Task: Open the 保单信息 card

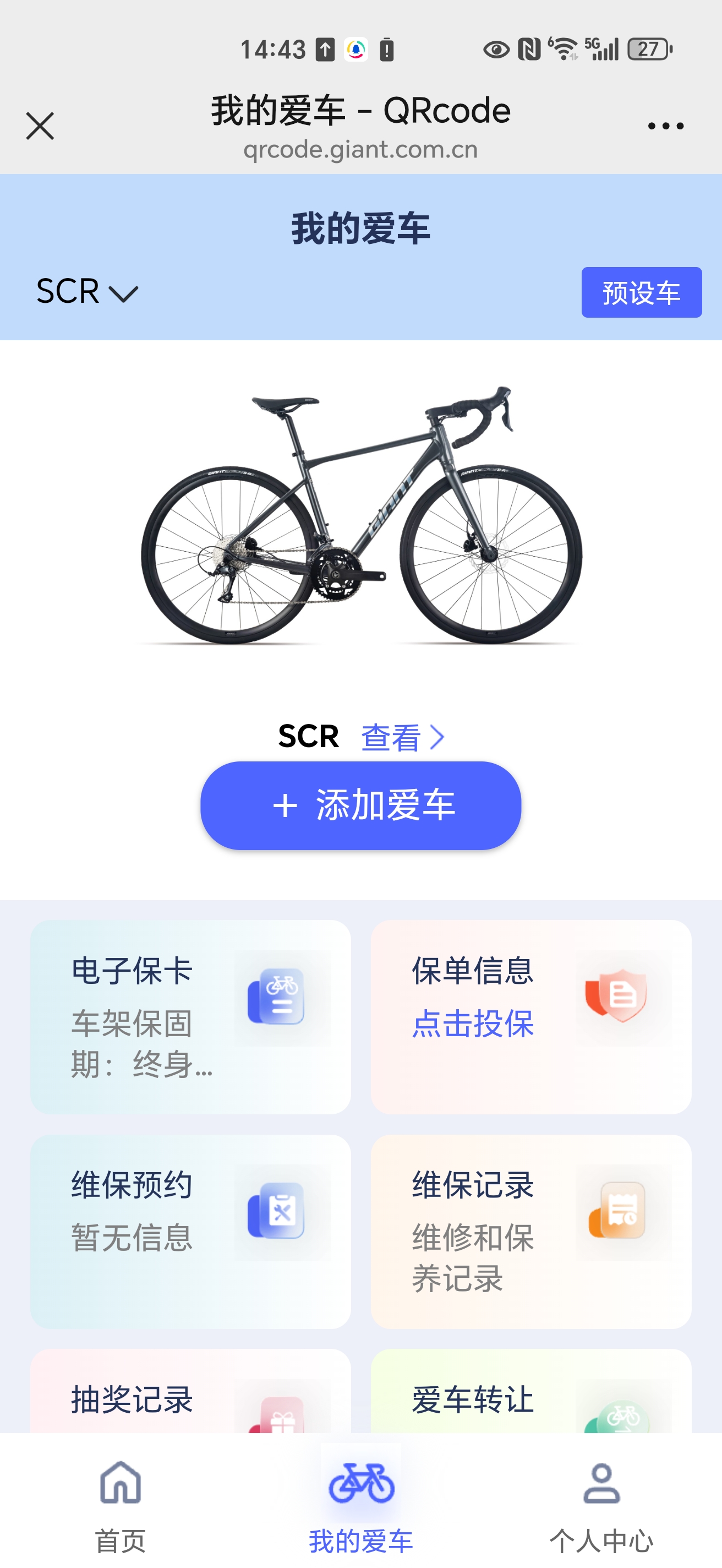Action: [530, 1016]
